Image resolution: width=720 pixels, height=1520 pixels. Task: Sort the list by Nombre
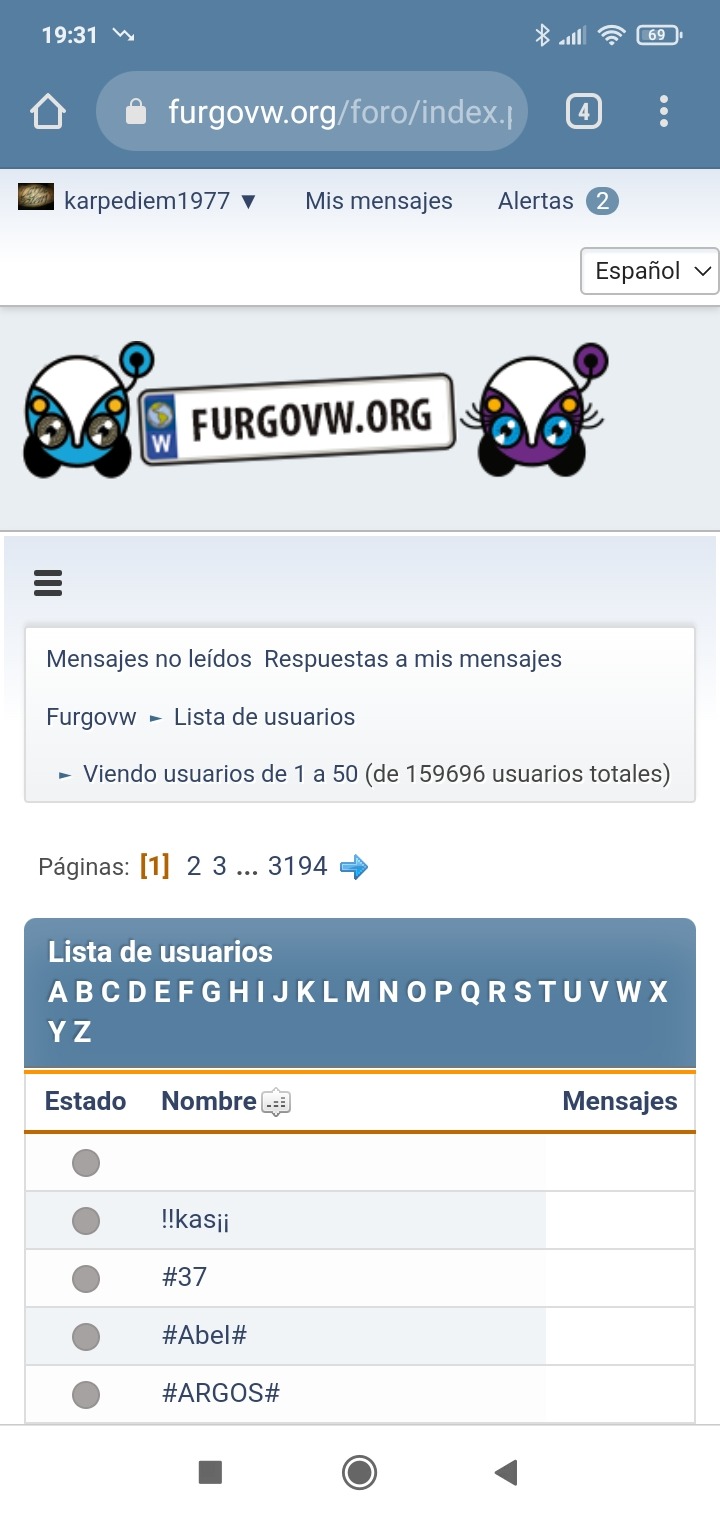(209, 1101)
